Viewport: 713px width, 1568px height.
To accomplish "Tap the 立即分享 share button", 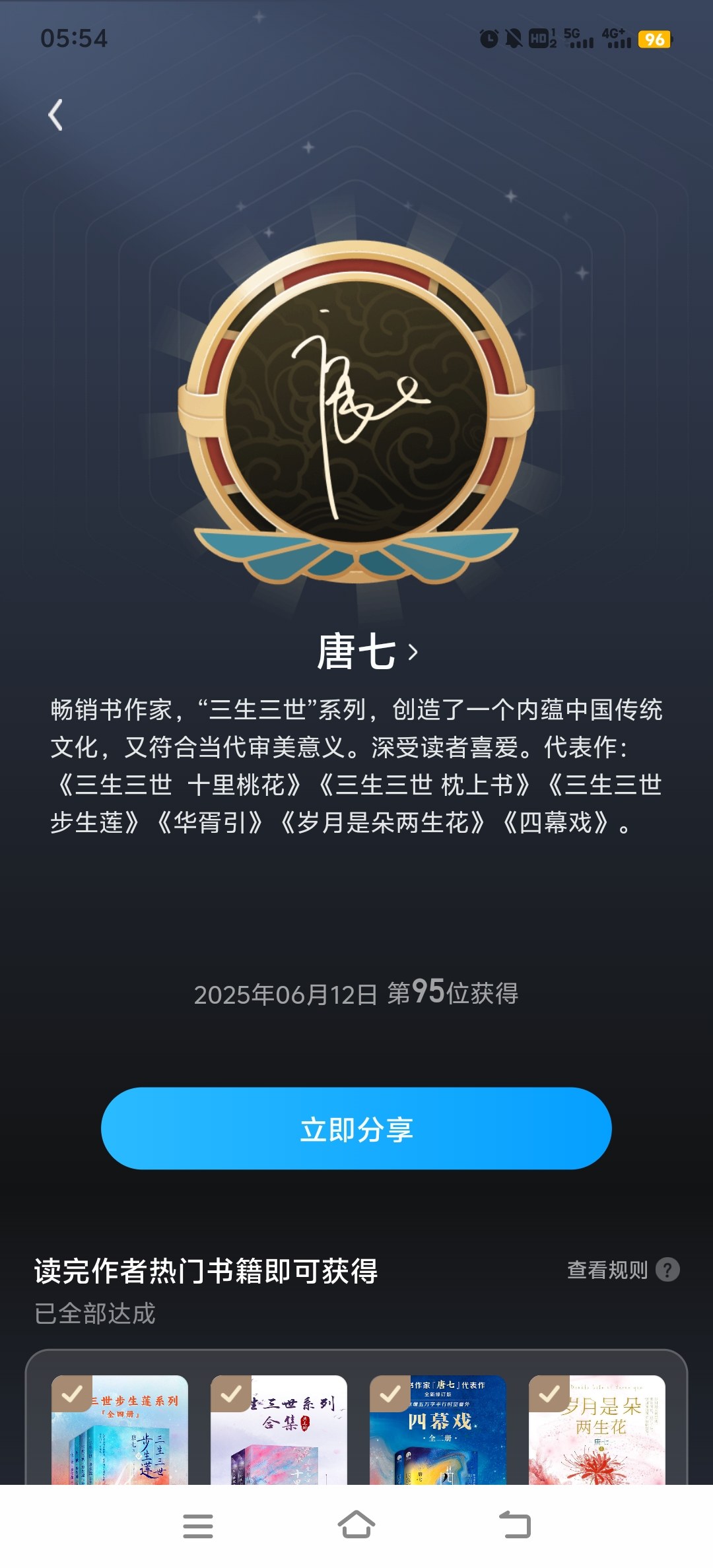I will 356,1128.
